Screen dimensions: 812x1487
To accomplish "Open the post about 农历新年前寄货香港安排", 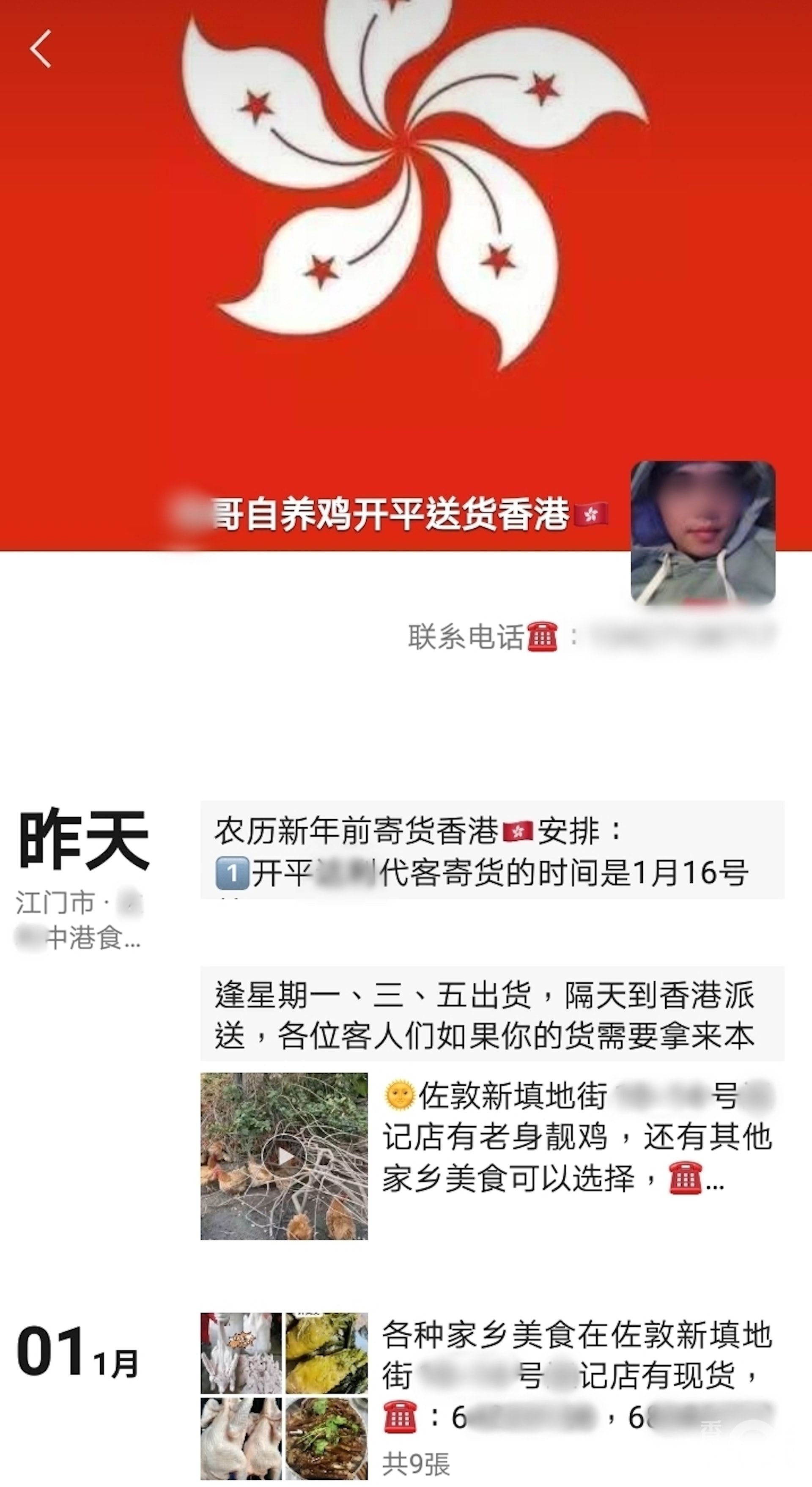I will pyautogui.click(x=492, y=850).
